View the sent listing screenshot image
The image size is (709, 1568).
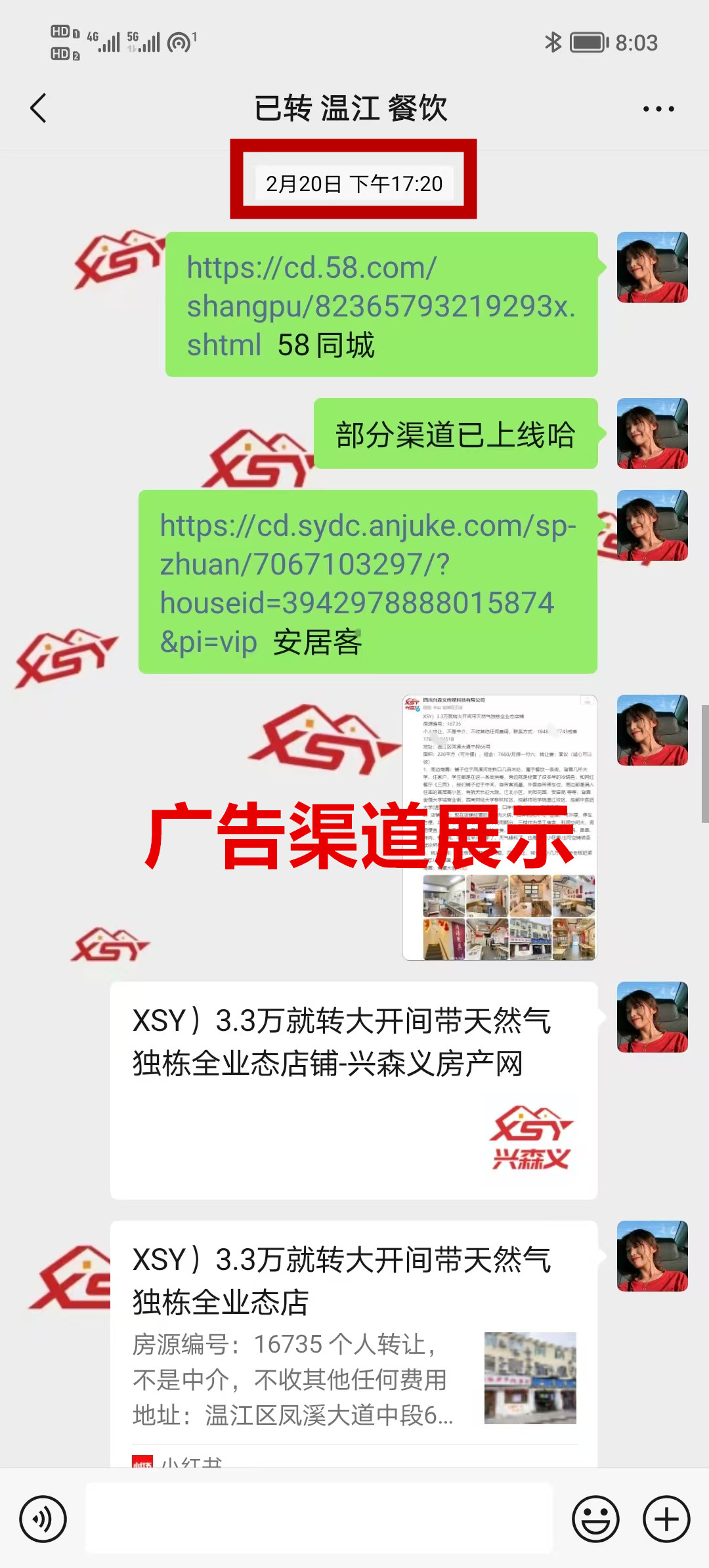[499, 827]
